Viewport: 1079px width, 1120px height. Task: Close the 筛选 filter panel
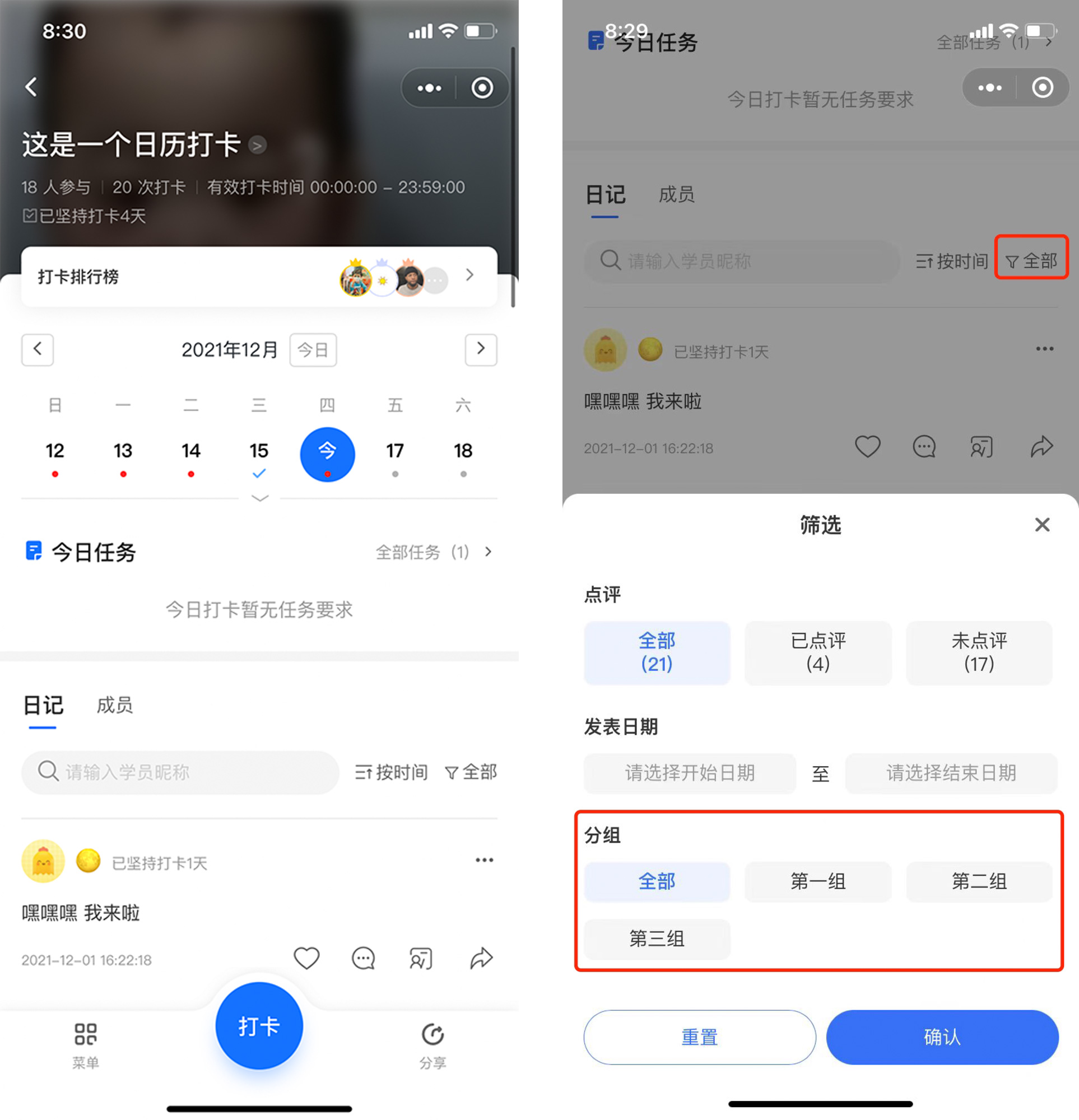(x=1042, y=525)
